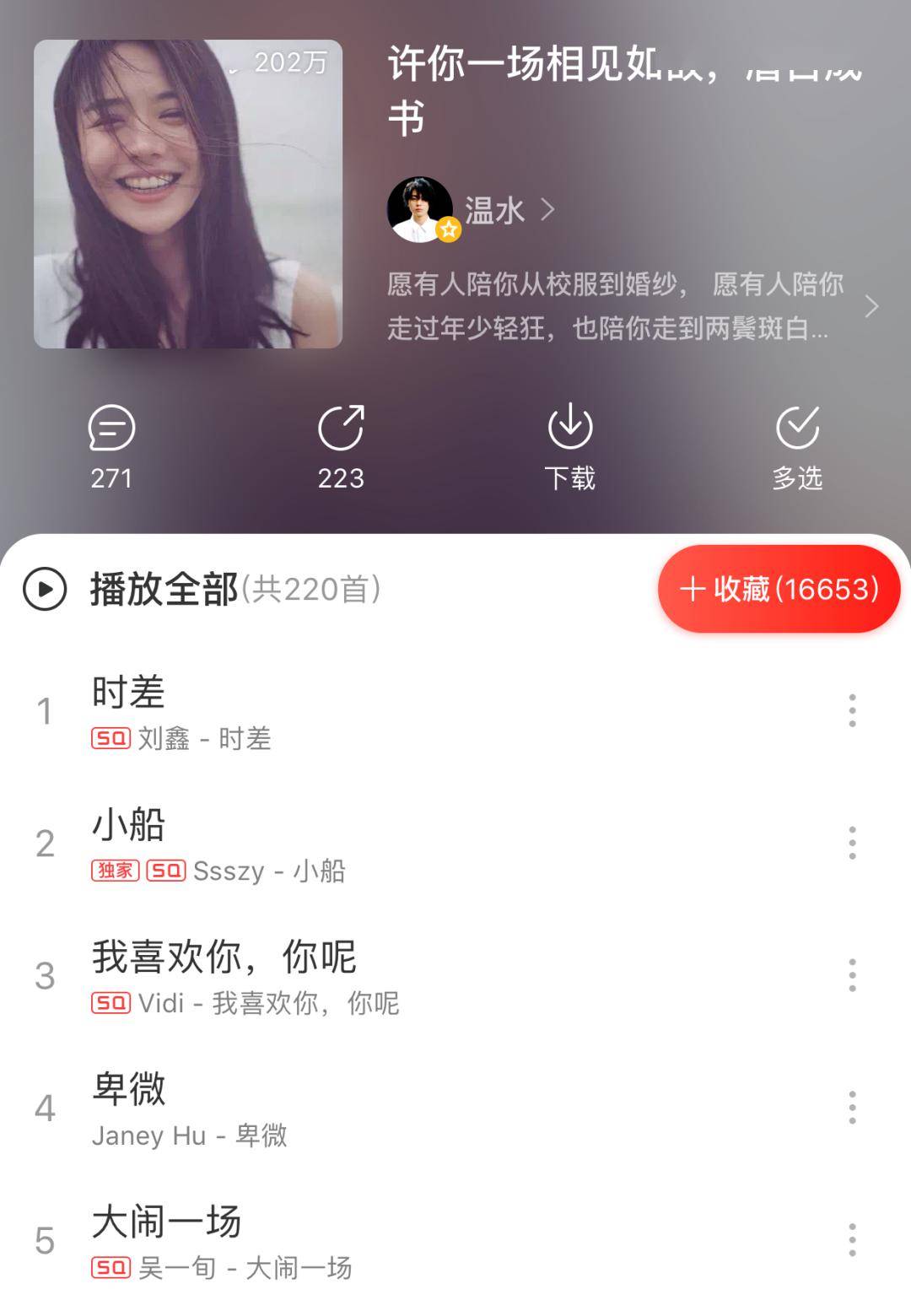Open the 271 comments

[x=111, y=445]
